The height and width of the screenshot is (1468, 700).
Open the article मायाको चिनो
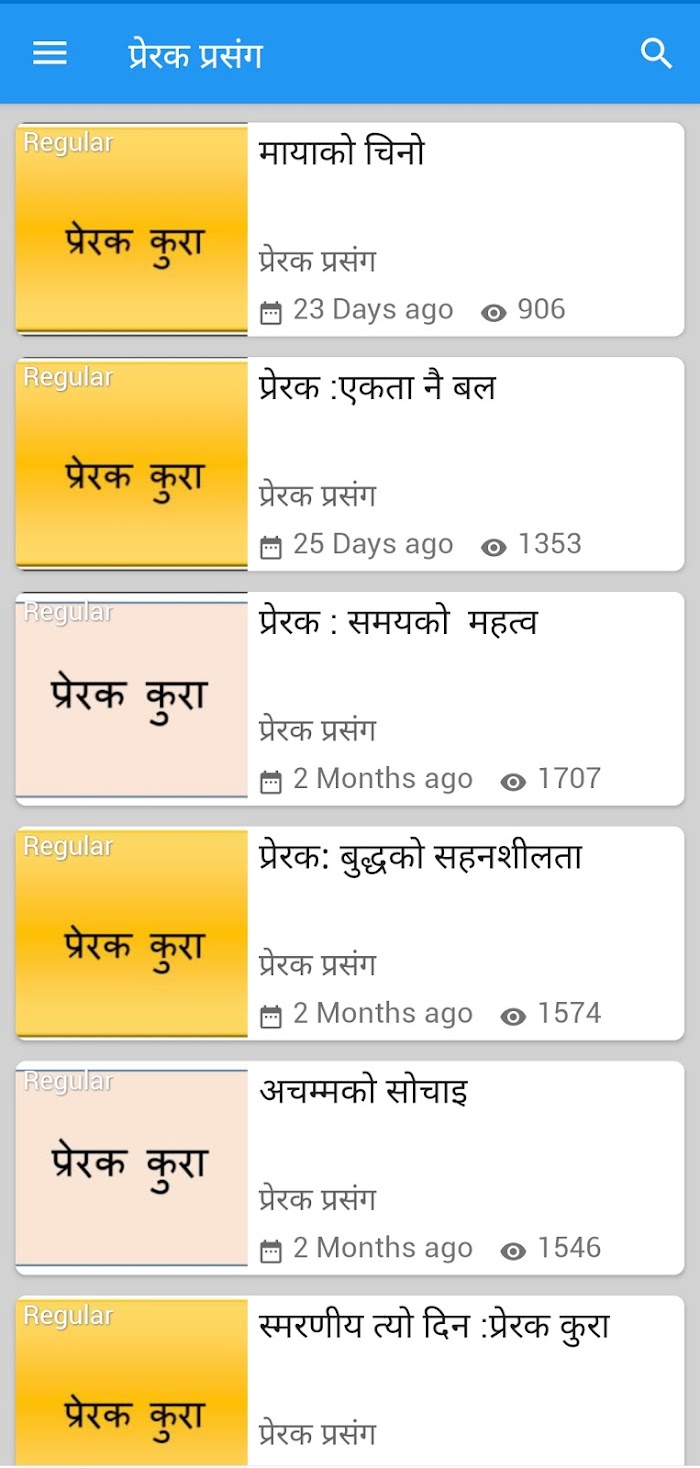click(x=350, y=229)
